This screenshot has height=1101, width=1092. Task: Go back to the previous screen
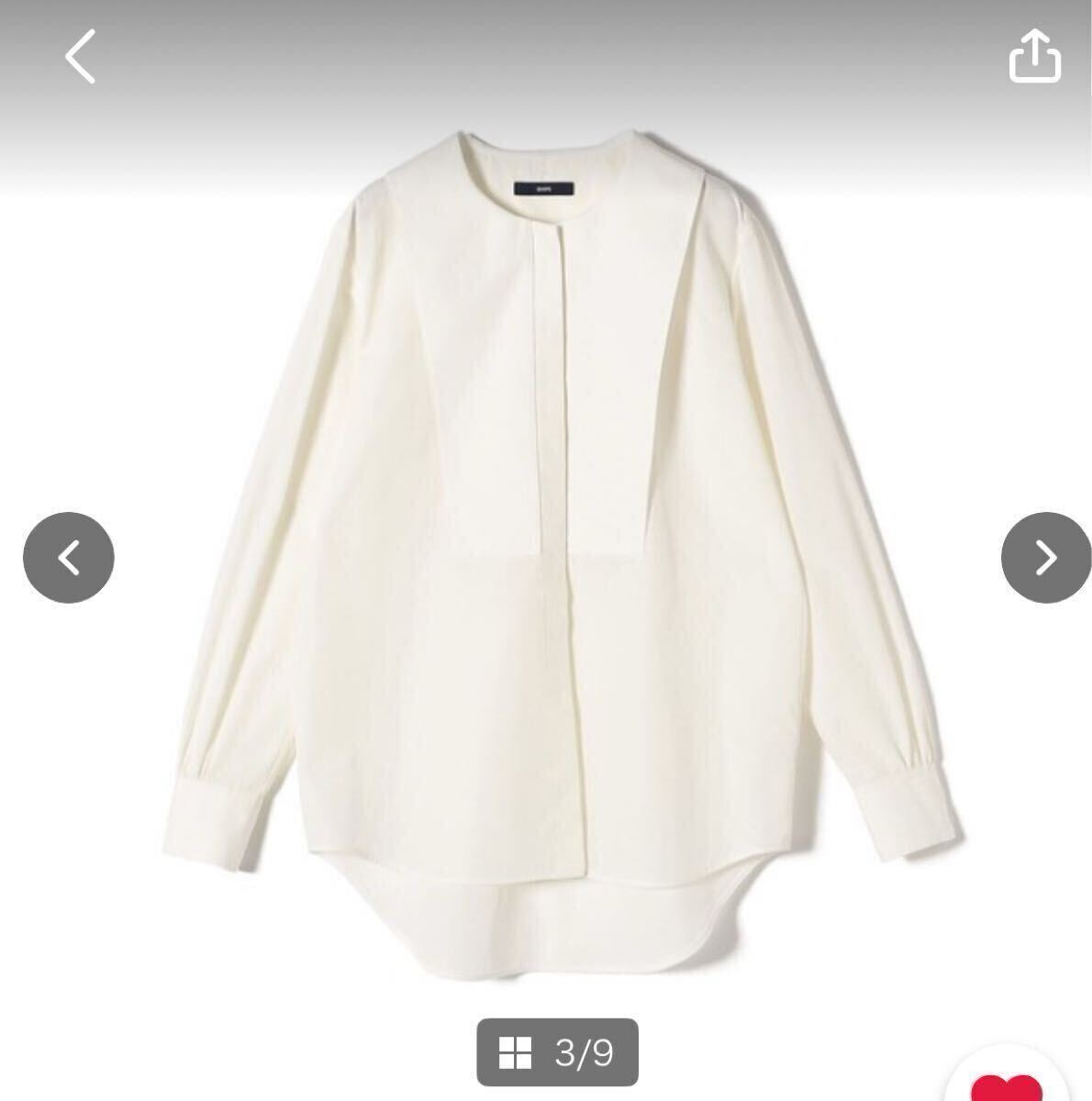coord(81,57)
